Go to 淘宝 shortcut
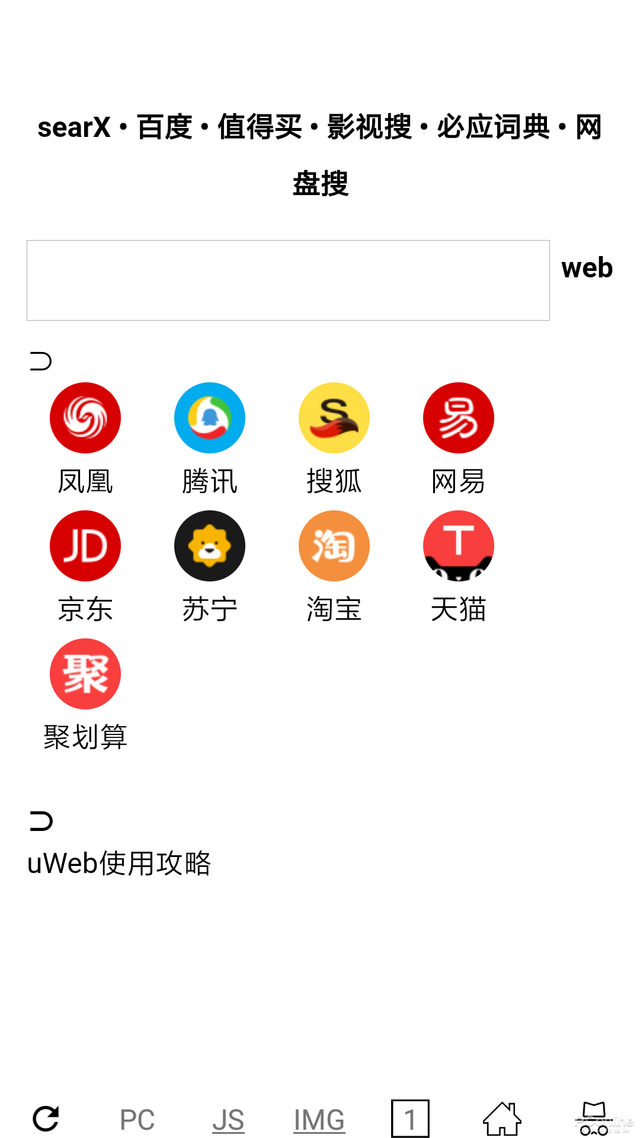This screenshot has height=1138, width=640. click(x=334, y=566)
